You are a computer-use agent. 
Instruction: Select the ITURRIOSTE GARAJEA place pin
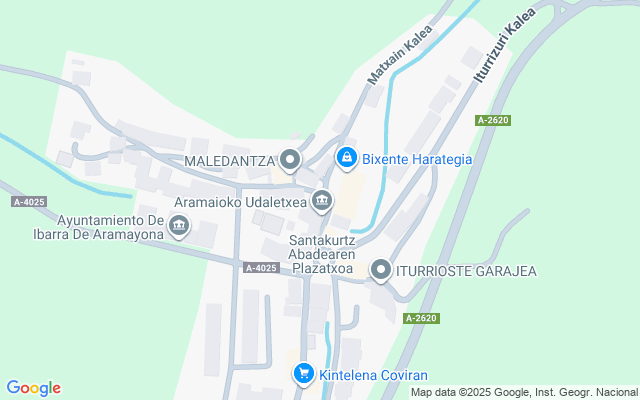[x=380, y=270]
